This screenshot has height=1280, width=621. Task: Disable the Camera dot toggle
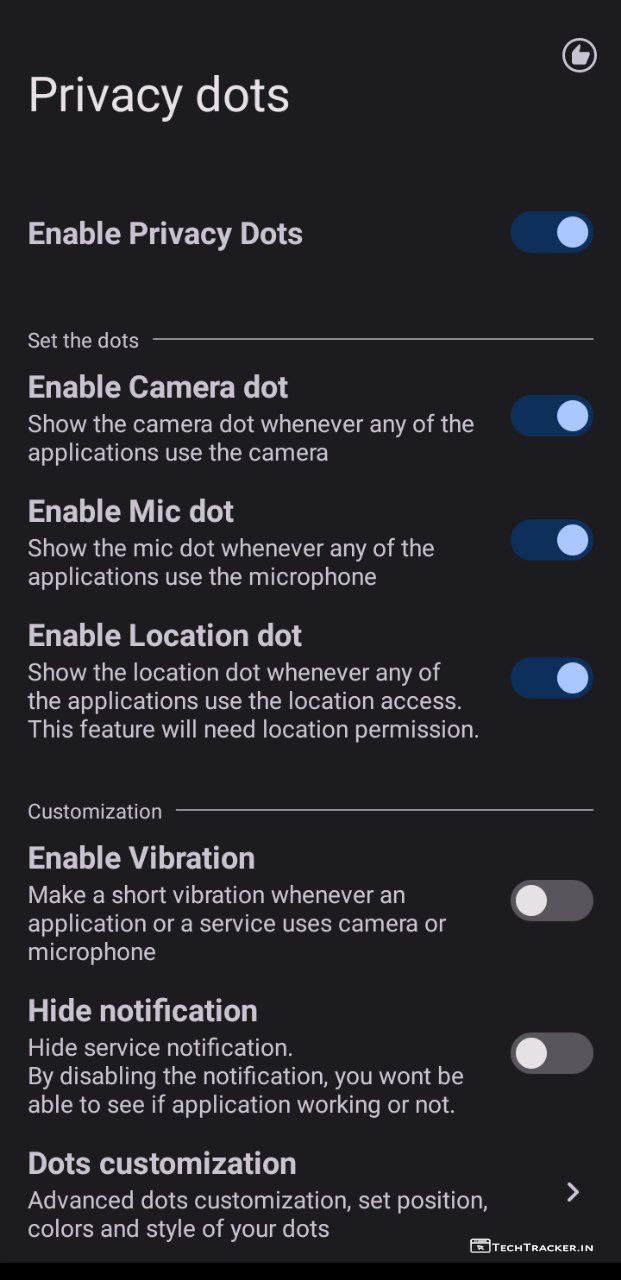tap(551, 416)
